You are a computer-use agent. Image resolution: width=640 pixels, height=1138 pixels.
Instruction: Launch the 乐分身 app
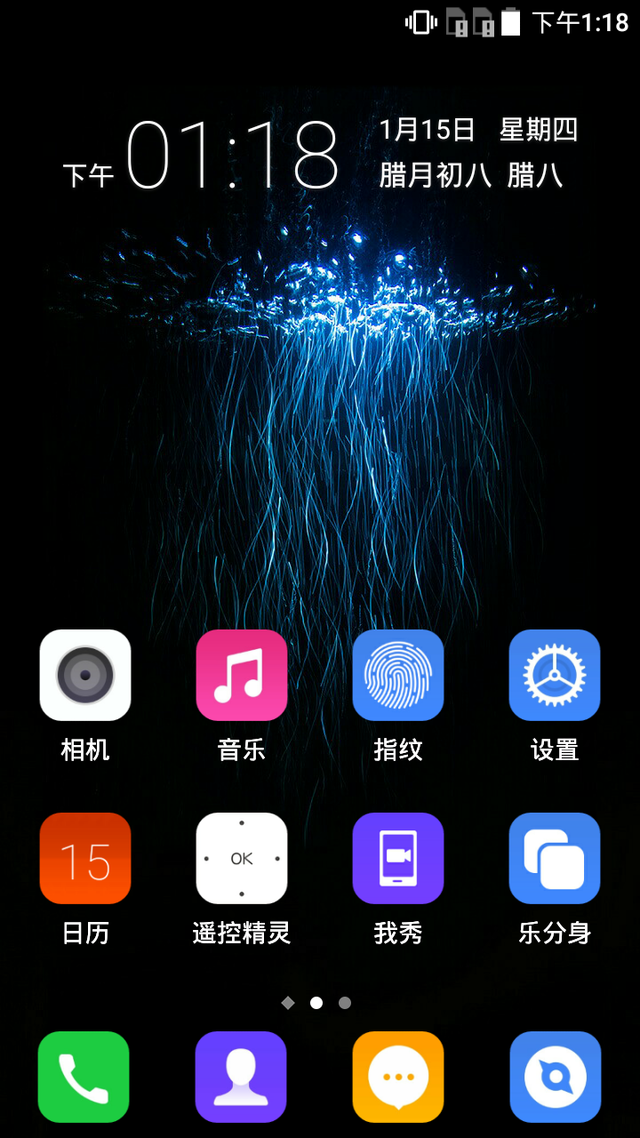(x=554, y=858)
